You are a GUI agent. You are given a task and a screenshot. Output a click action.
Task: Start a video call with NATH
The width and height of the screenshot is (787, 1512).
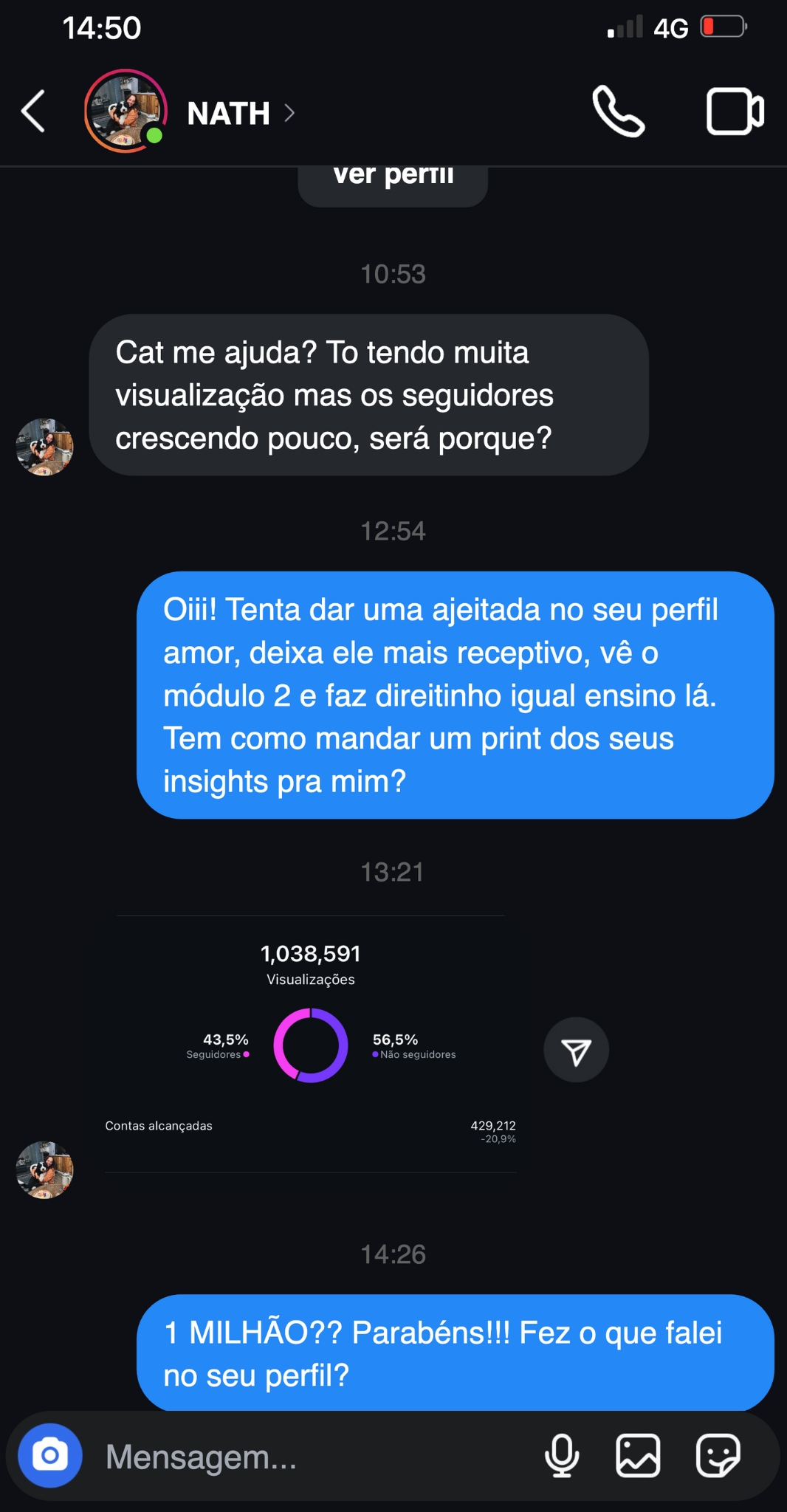(x=735, y=111)
